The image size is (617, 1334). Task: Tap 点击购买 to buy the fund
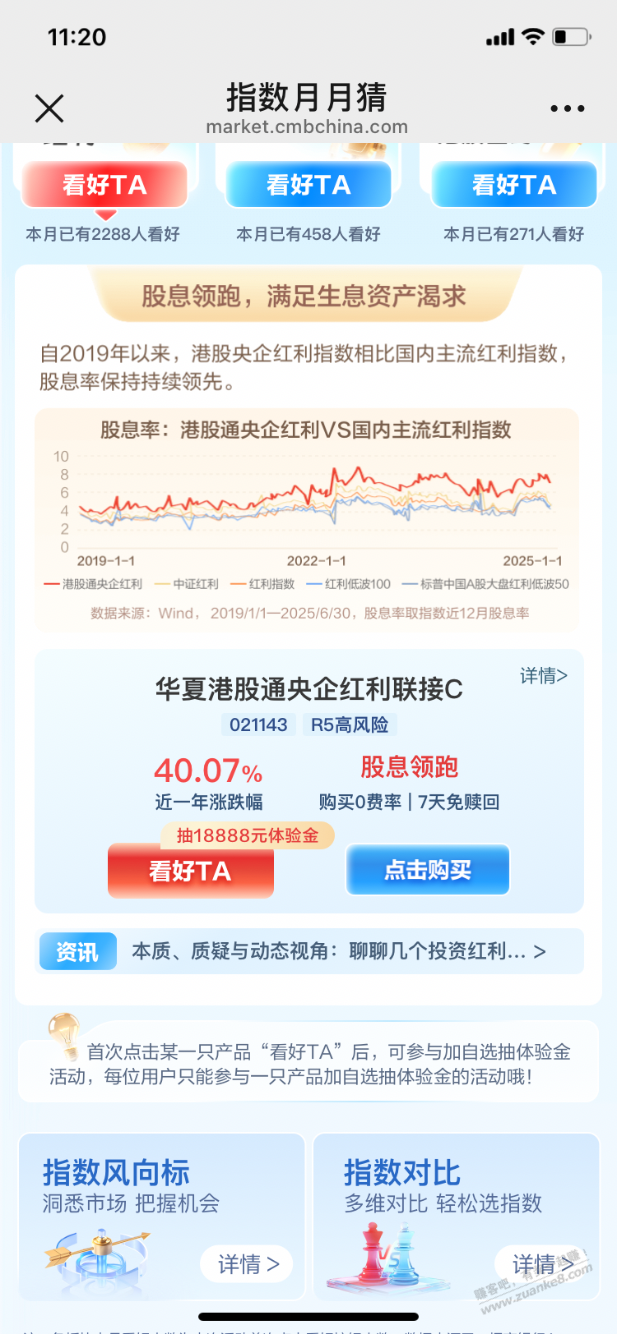tap(427, 869)
